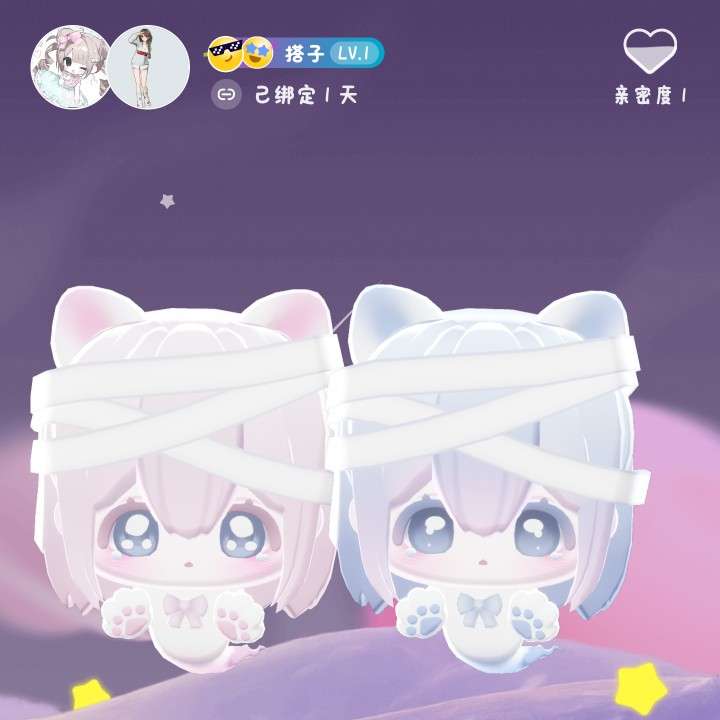Image resolution: width=720 pixels, height=720 pixels.
Task: Open the pink-bow anime girl avatar
Action: pyautogui.click(x=68, y=67)
